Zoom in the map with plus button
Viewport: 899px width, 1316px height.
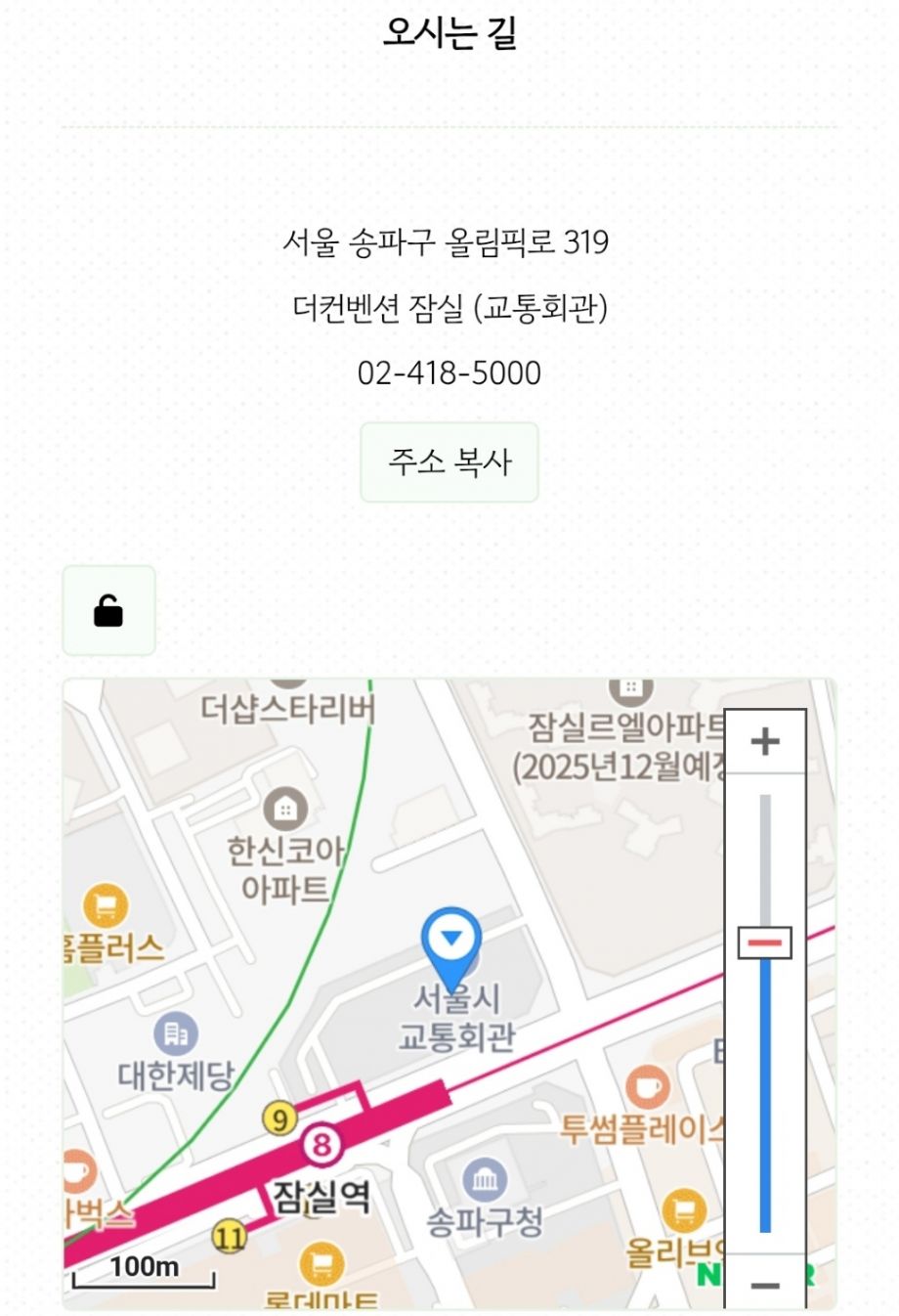[x=765, y=742]
